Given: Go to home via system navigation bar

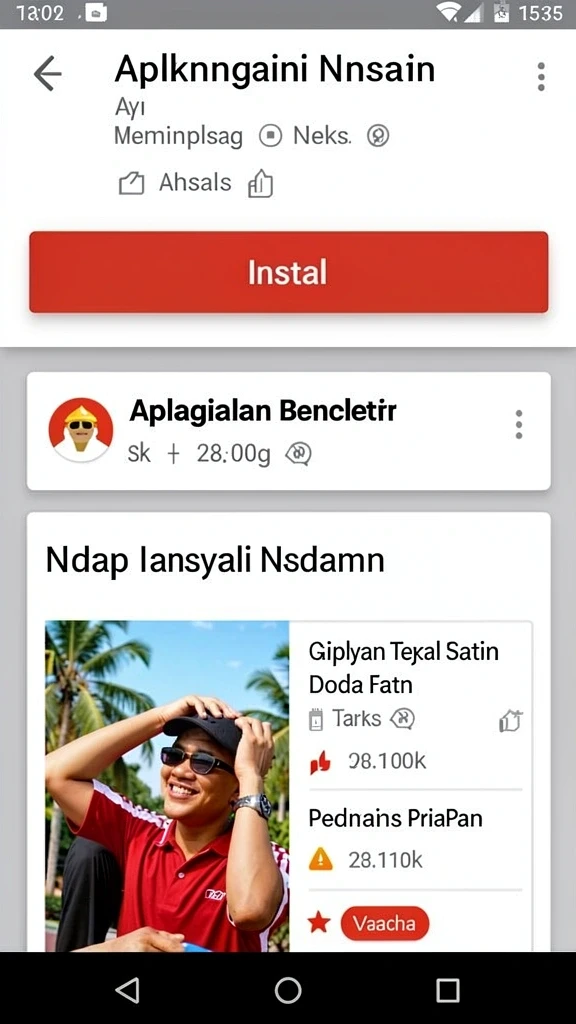Looking at the screenshot, I should click(288, 990).
